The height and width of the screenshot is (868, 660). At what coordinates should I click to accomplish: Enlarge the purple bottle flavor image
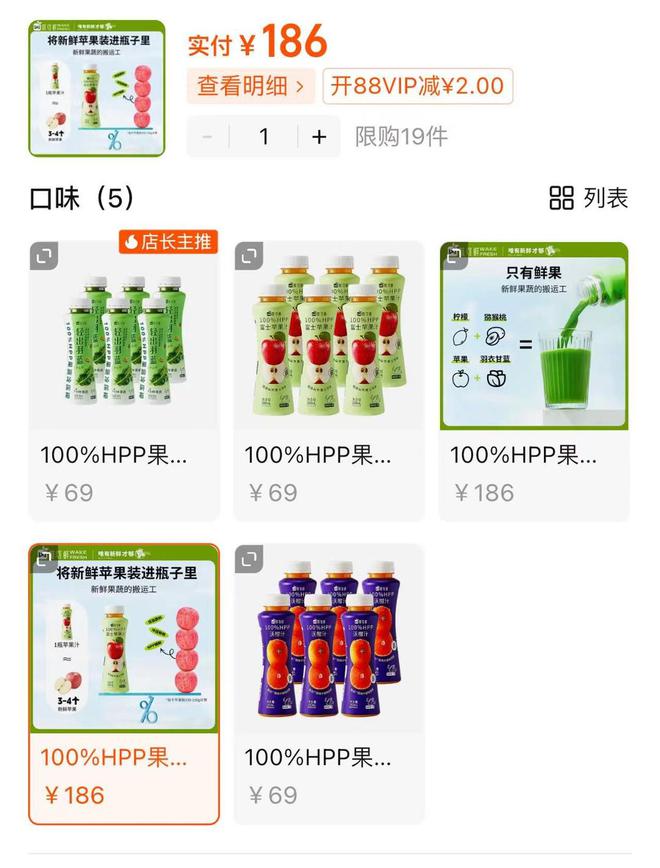tap(249, 560)
